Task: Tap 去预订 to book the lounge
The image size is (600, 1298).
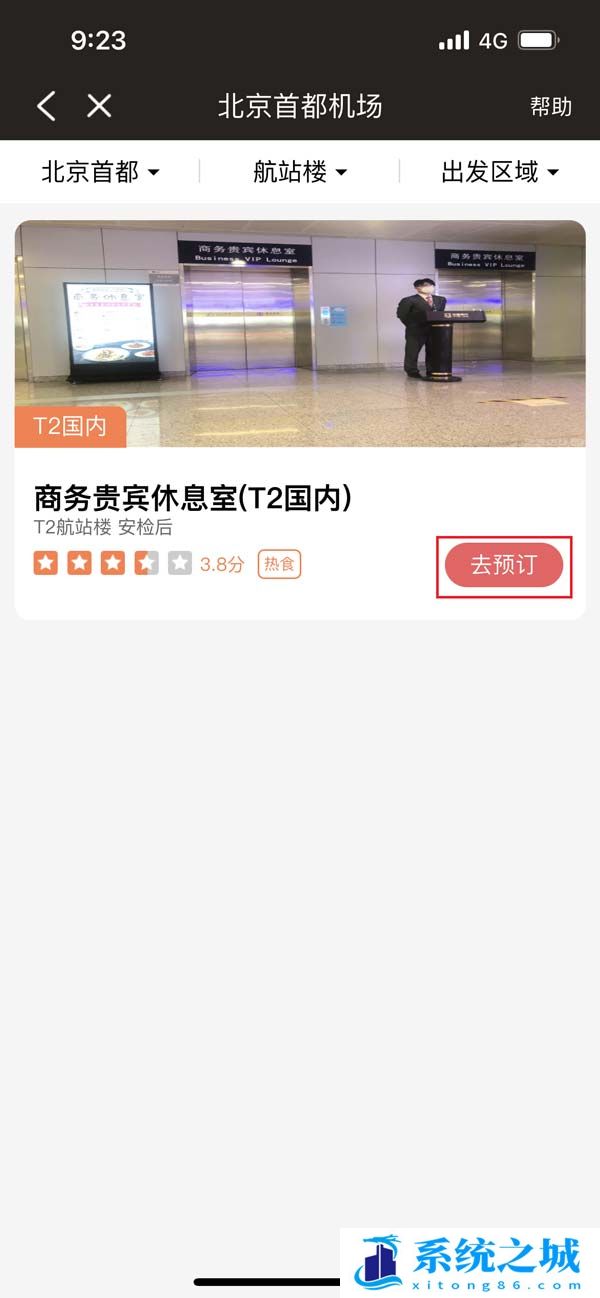Action: pyautogui.click(x=504, y=566)
